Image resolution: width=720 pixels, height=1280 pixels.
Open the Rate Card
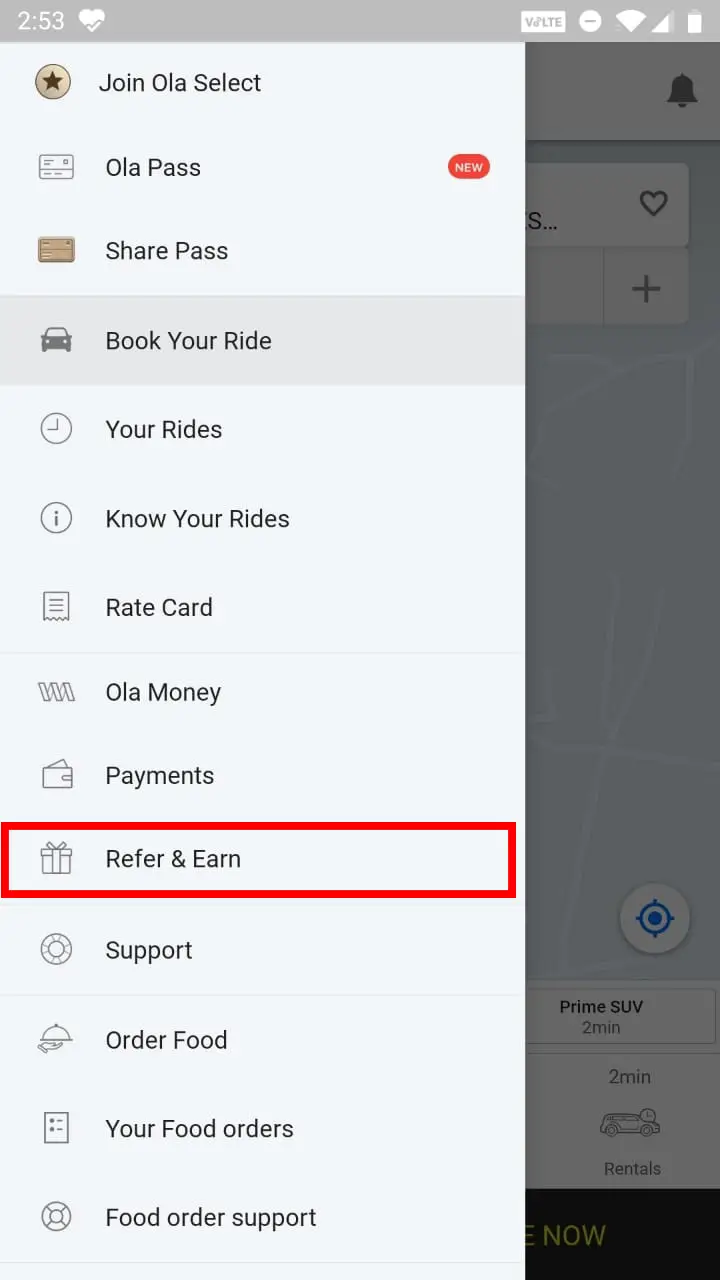point(159,607)
